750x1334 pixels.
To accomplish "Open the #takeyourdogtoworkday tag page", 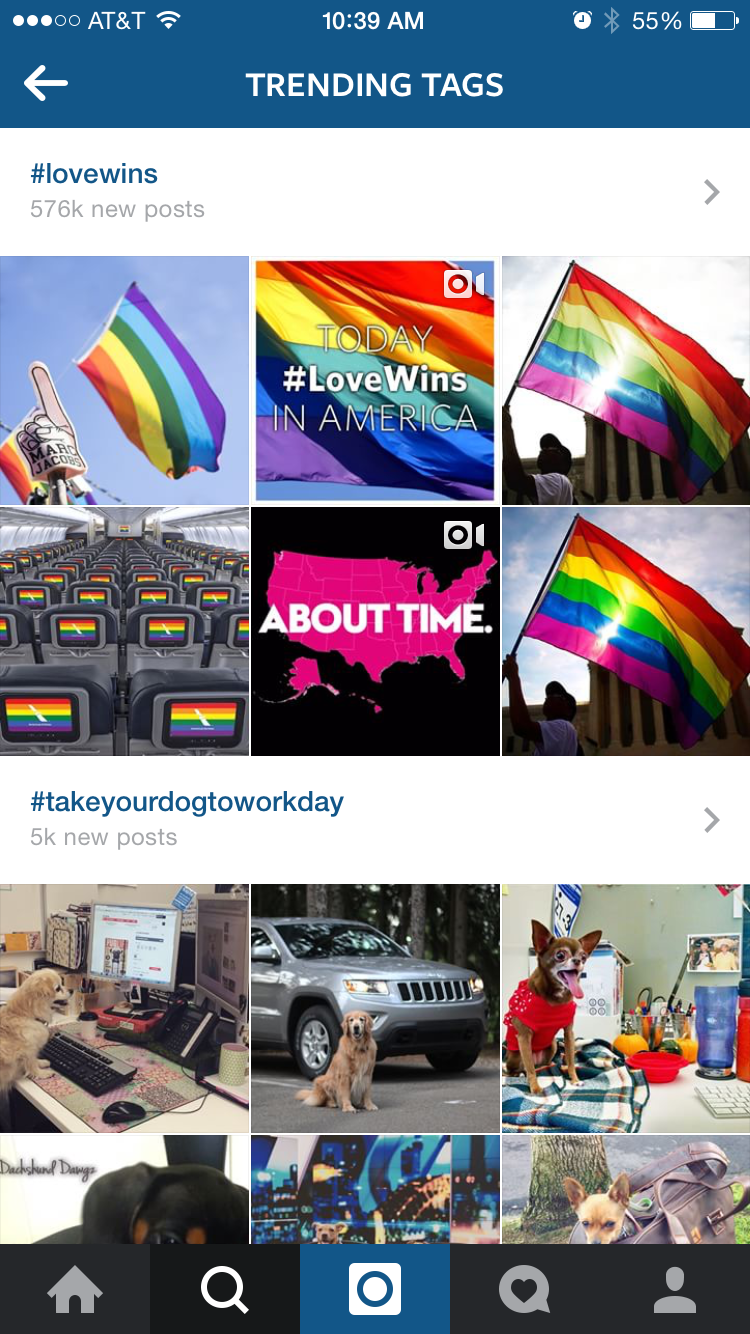I will (375, 819).
